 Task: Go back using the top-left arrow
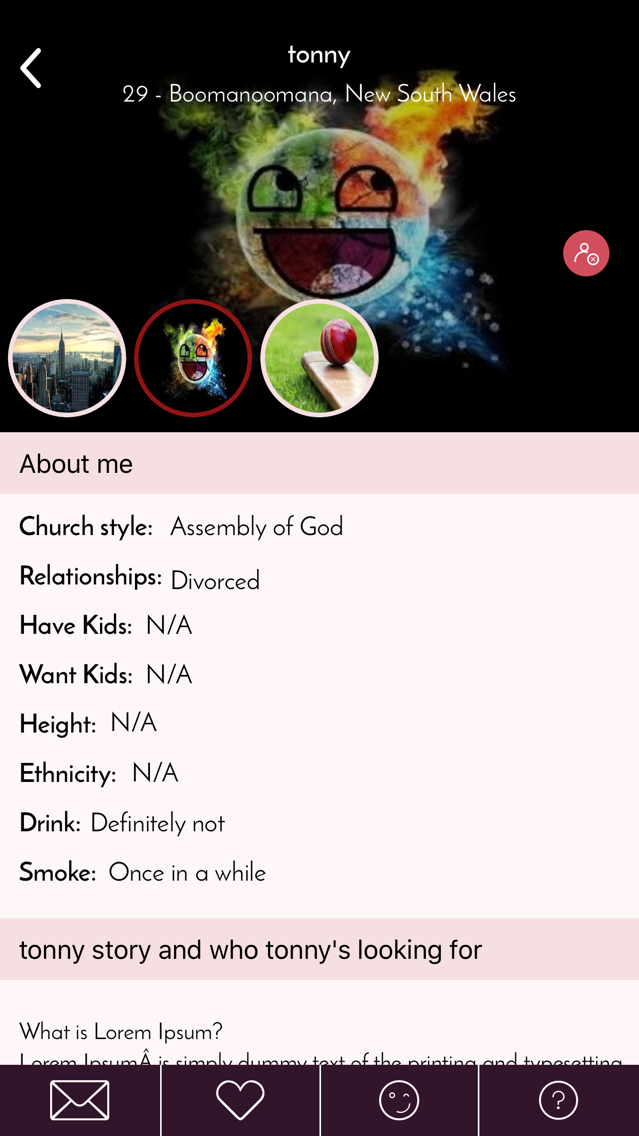[x=31, y=68]
